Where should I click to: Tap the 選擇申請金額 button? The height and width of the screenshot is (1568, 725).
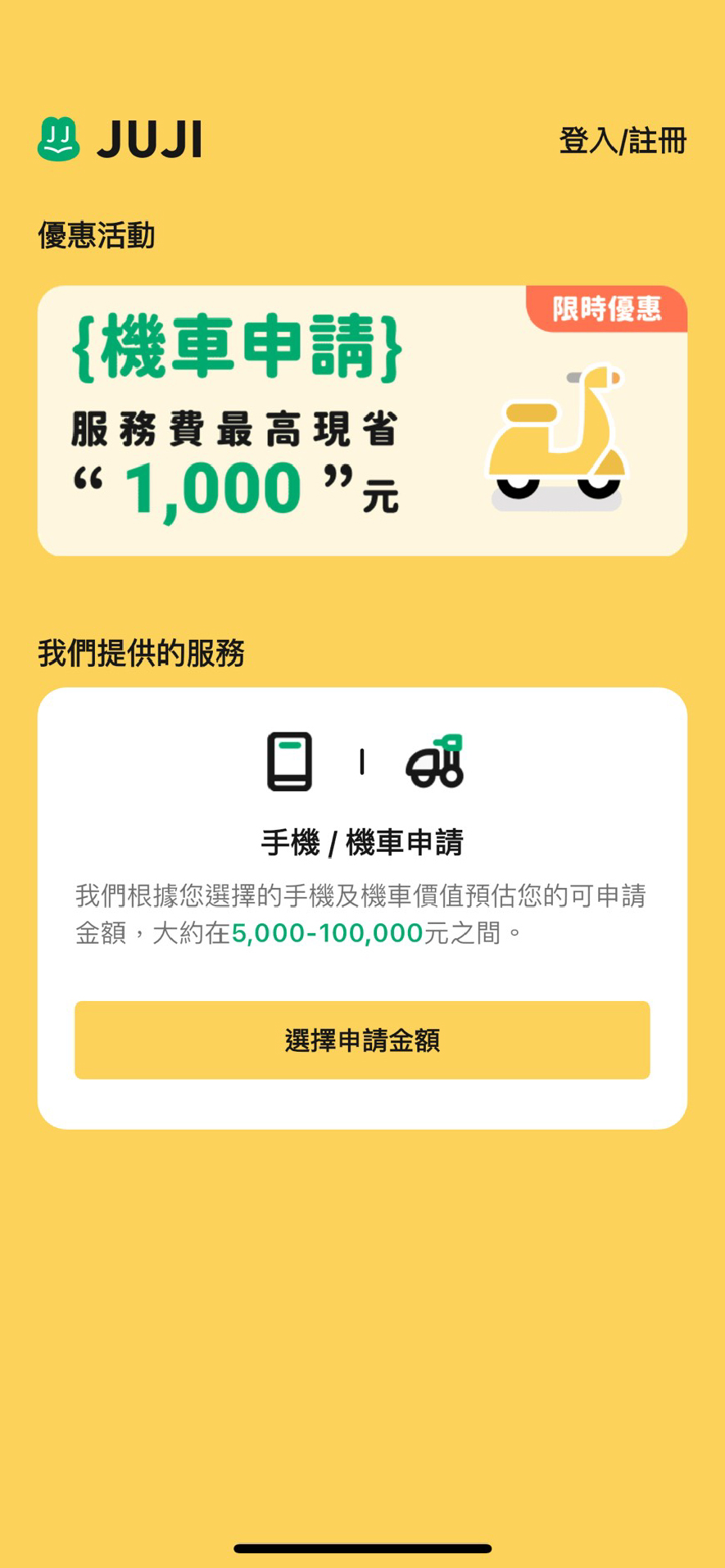point(362,1040)
